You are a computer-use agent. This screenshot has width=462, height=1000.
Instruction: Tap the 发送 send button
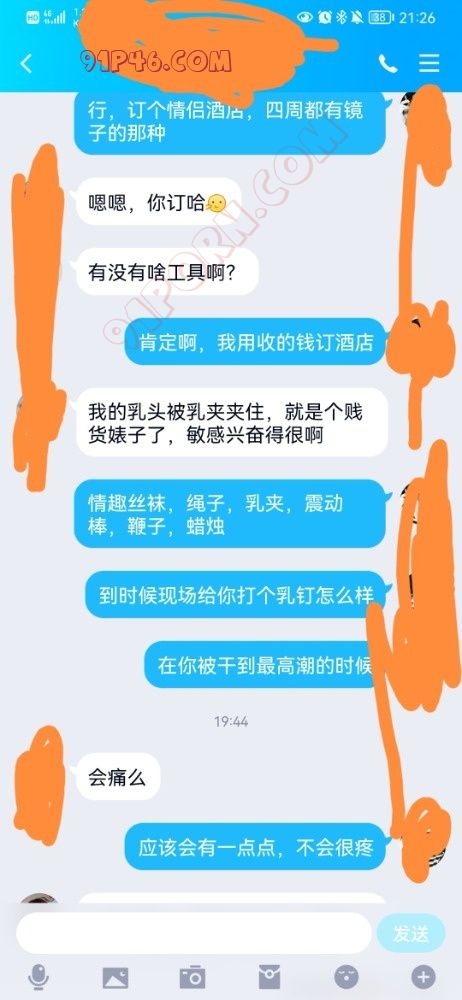[x=410, y=933]
